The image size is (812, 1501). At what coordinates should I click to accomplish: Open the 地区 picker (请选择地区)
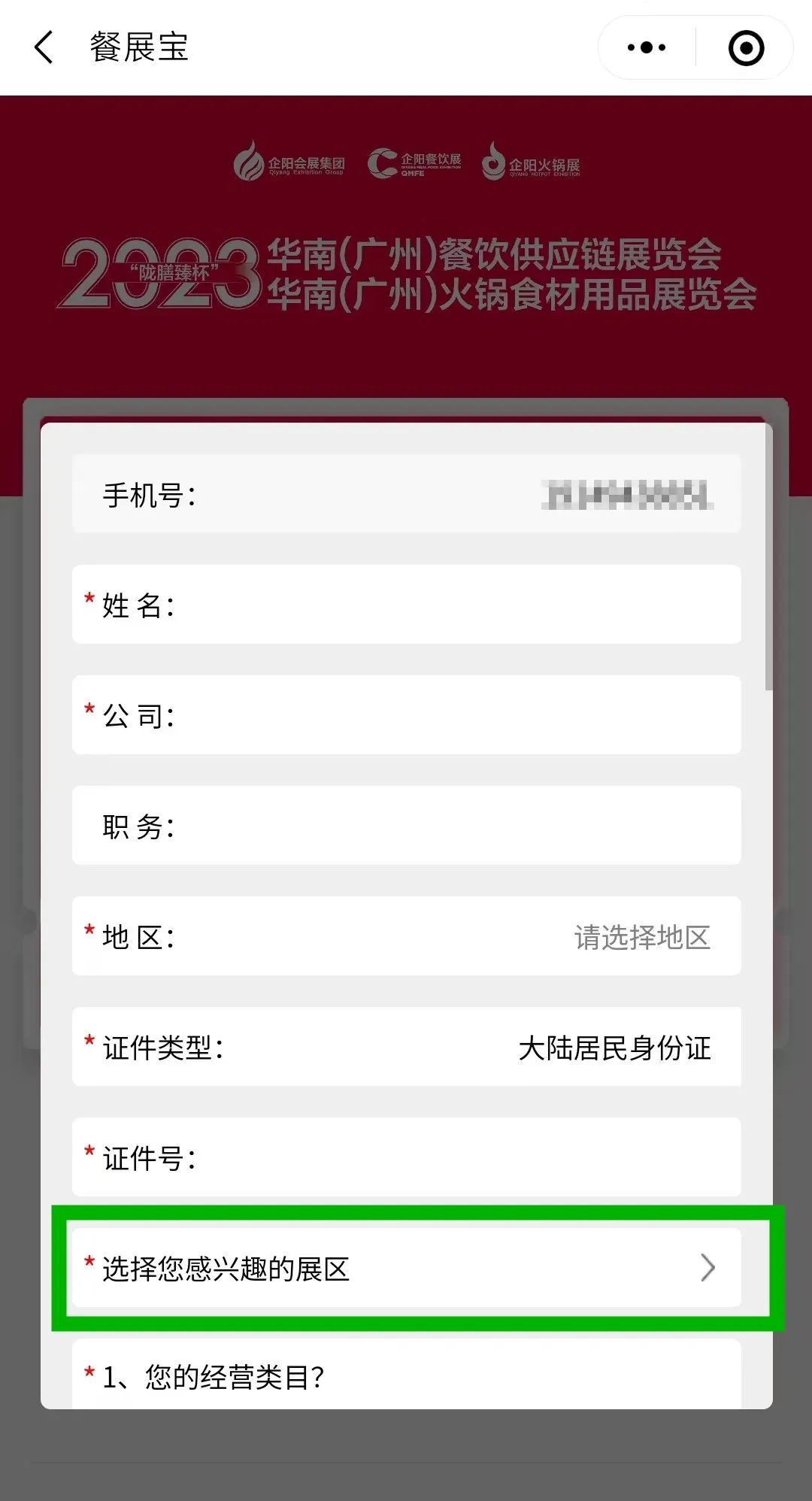[407, 936]
